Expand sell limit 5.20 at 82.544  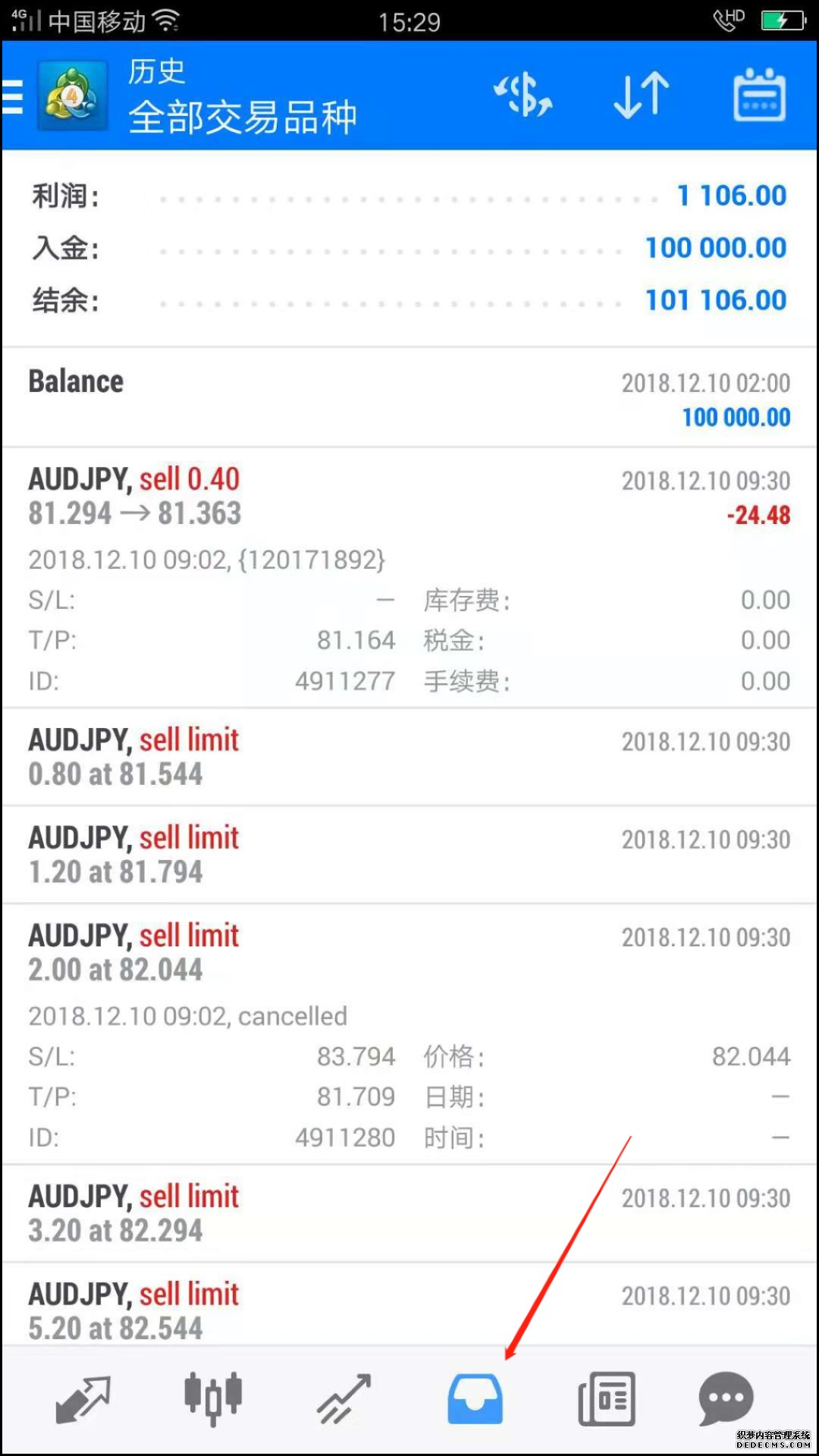click(x=409, y=1310)
